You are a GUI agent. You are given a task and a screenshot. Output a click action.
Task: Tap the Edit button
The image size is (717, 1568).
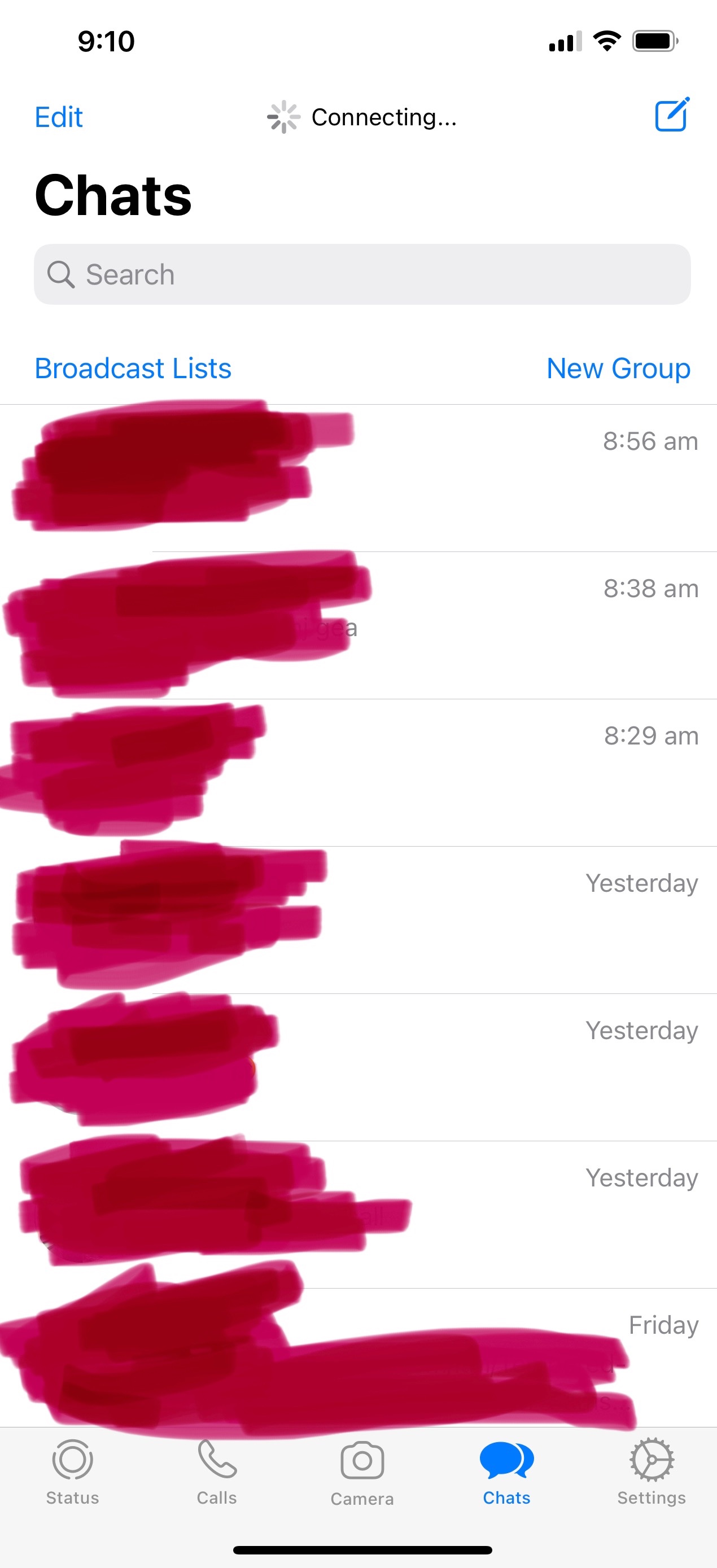pos(58,117)
